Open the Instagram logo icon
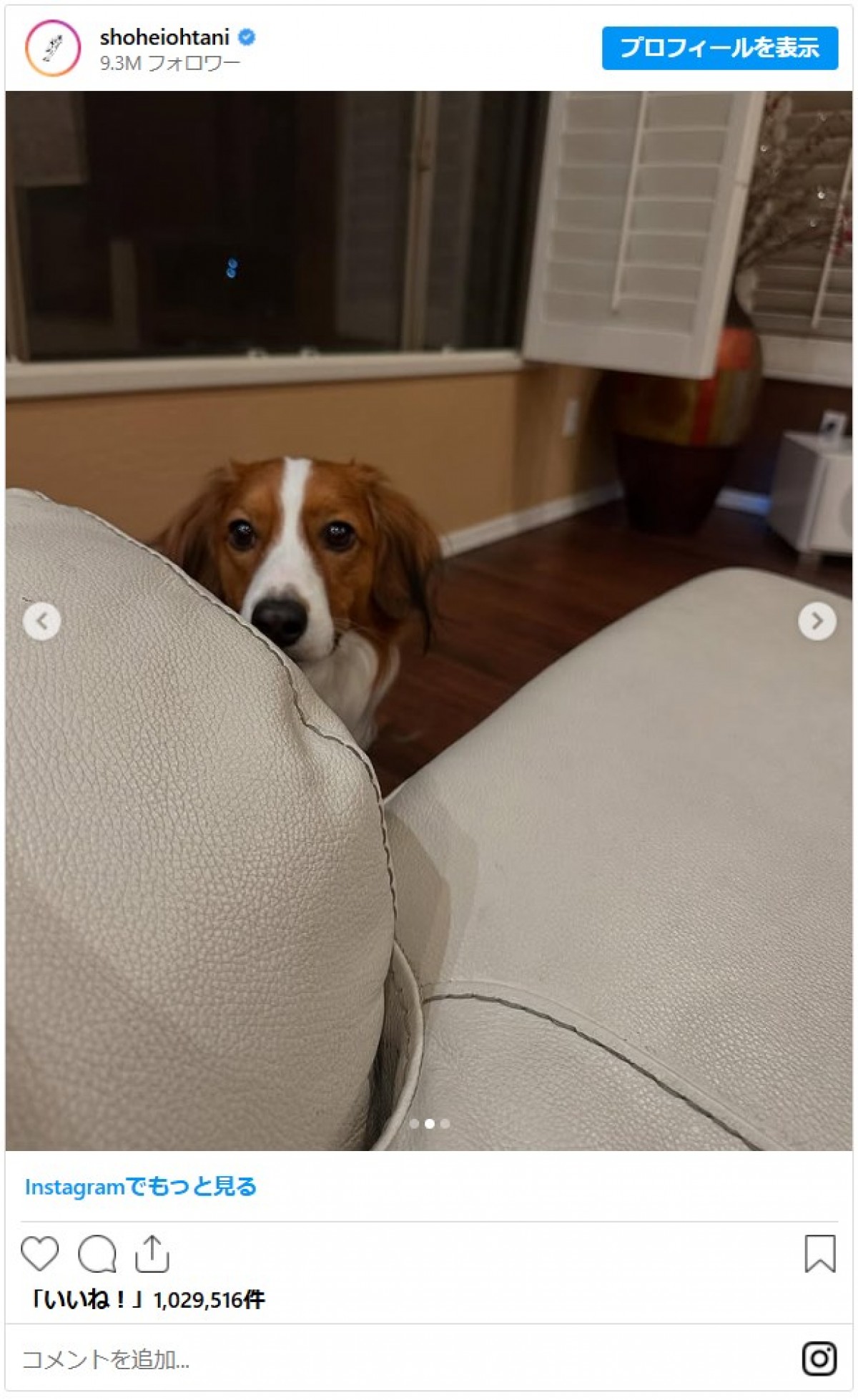 819,1359
